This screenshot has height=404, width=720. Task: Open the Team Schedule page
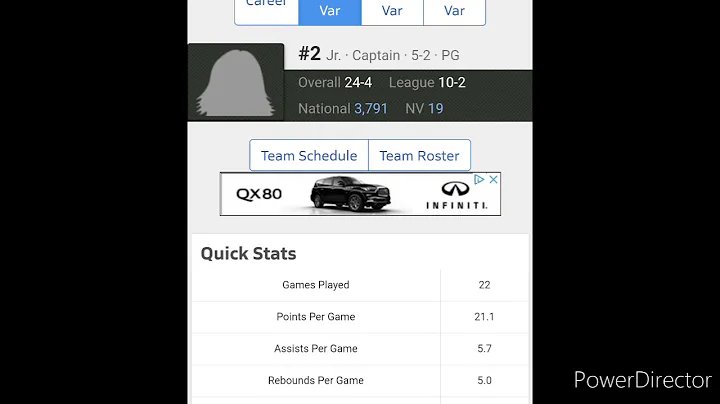[309, 156]
